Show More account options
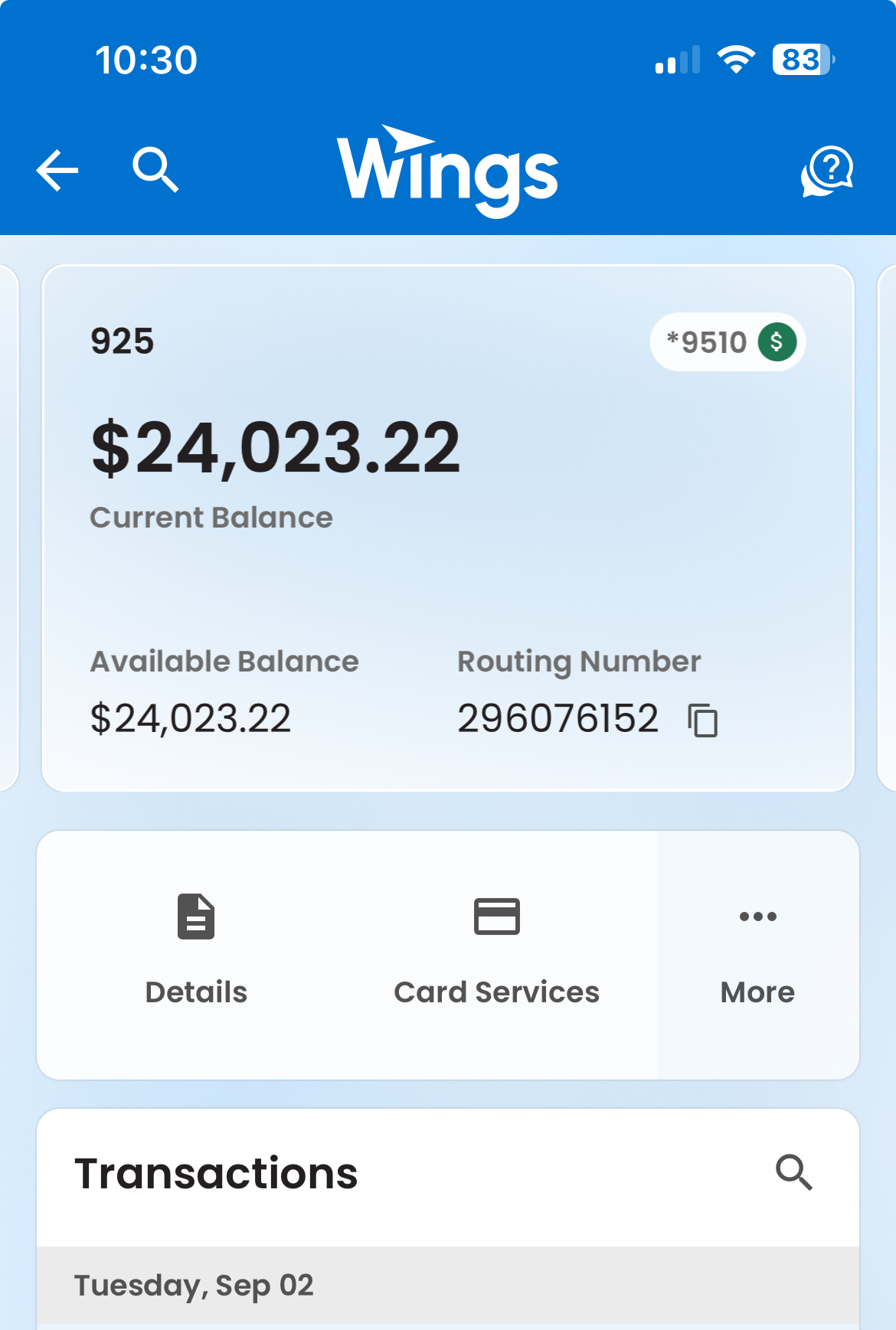The width and height of the screenshot is (896, 1330). (x=757, y=949)
